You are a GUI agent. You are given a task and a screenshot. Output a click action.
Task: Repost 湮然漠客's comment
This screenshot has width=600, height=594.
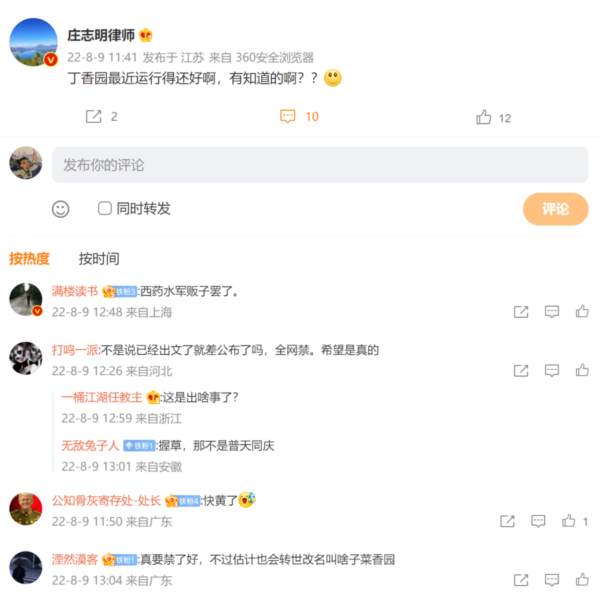click(x=521, y=580)
